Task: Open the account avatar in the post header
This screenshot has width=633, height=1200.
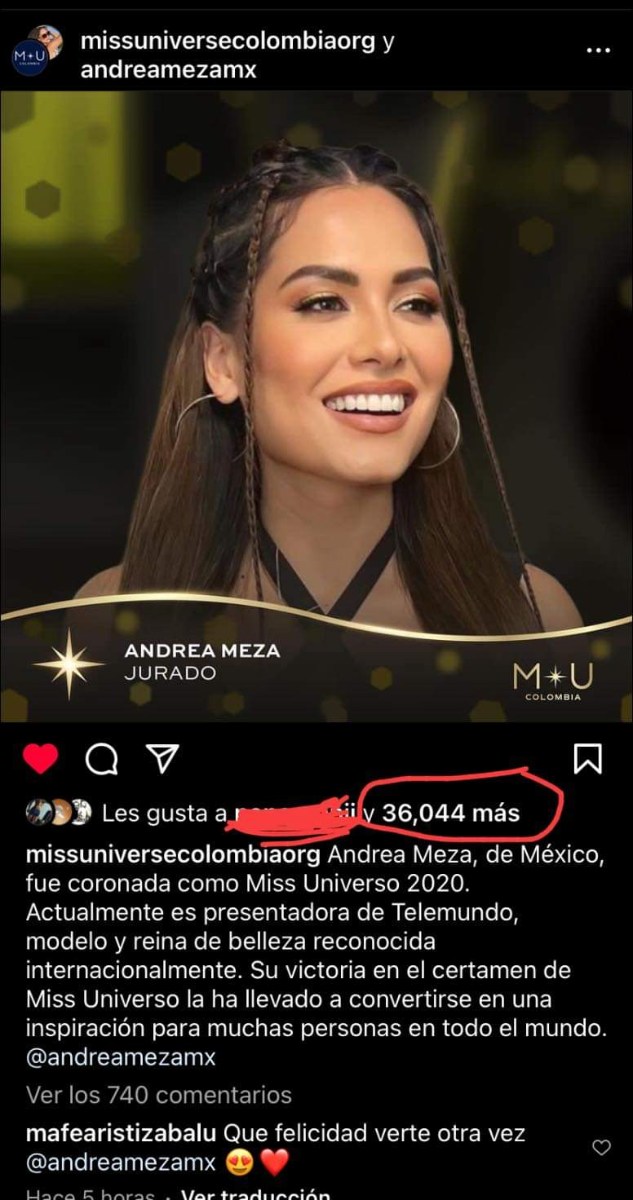Action: 37,51
